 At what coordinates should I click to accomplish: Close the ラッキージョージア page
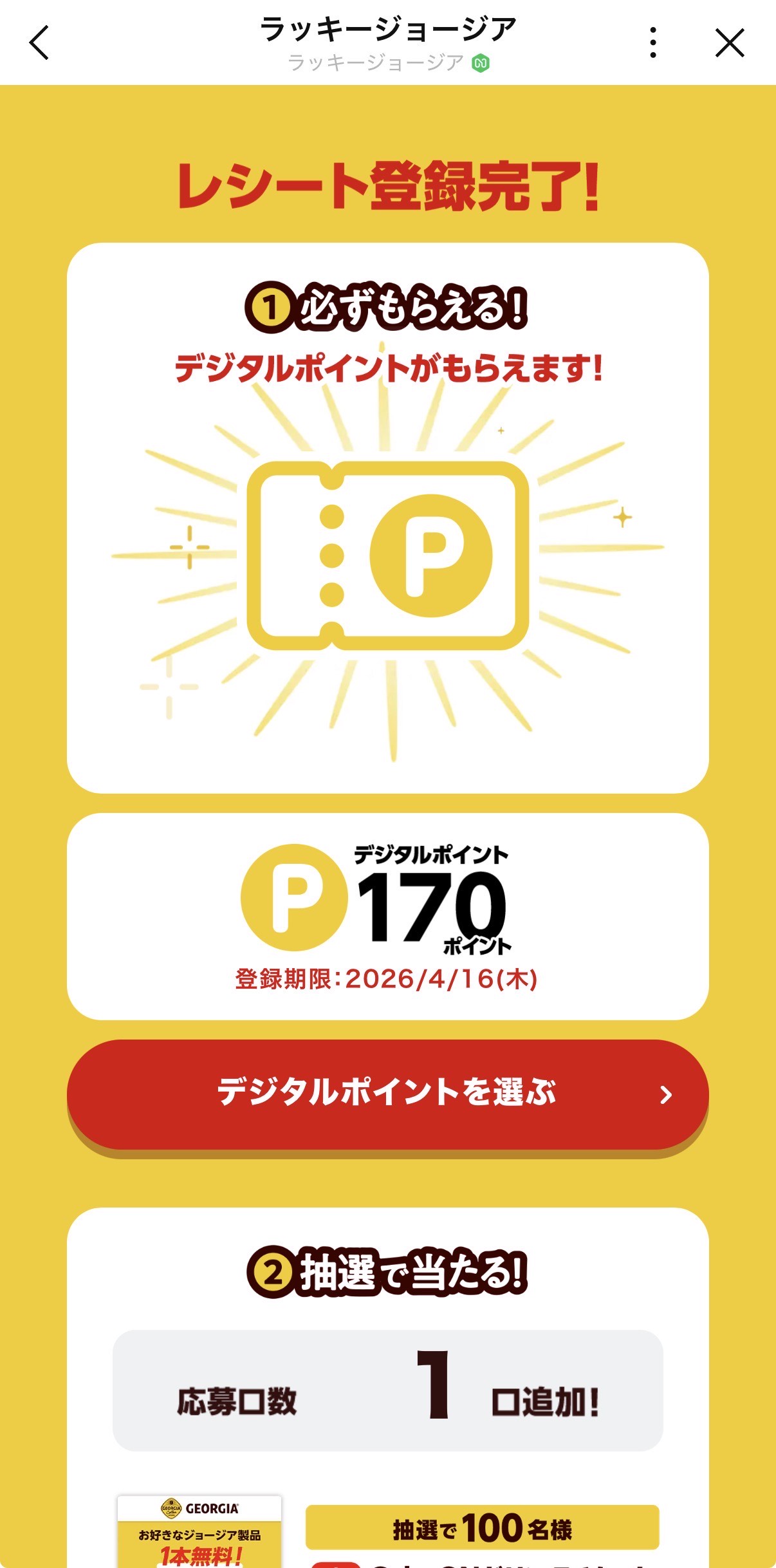point(730,43)
